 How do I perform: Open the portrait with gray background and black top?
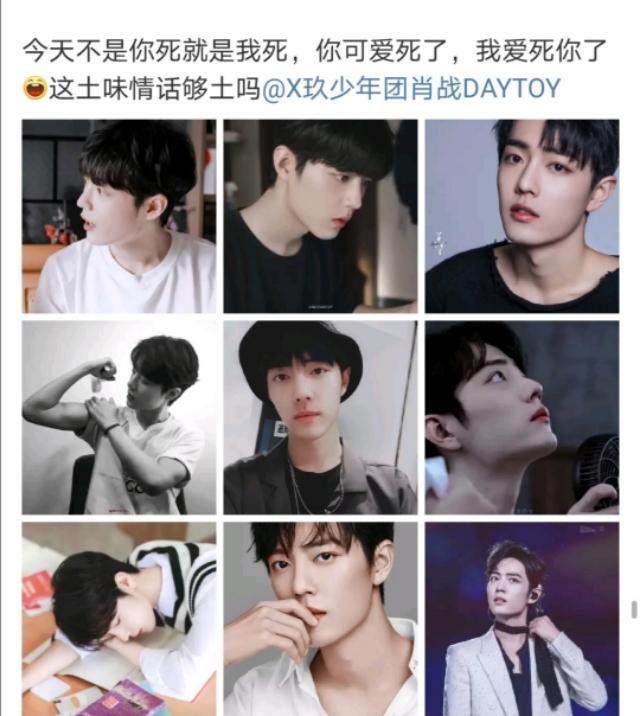point(522,216)
